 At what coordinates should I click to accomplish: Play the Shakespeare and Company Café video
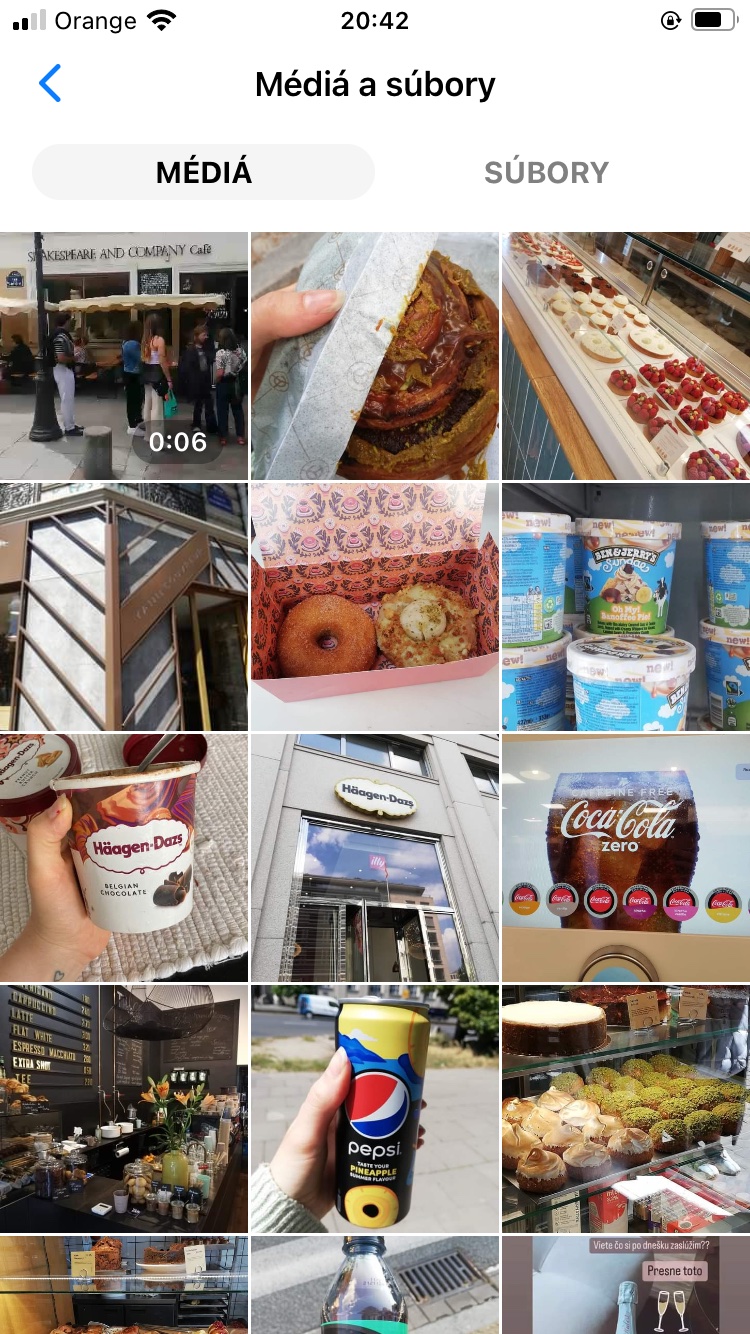(x=124, y=356)
